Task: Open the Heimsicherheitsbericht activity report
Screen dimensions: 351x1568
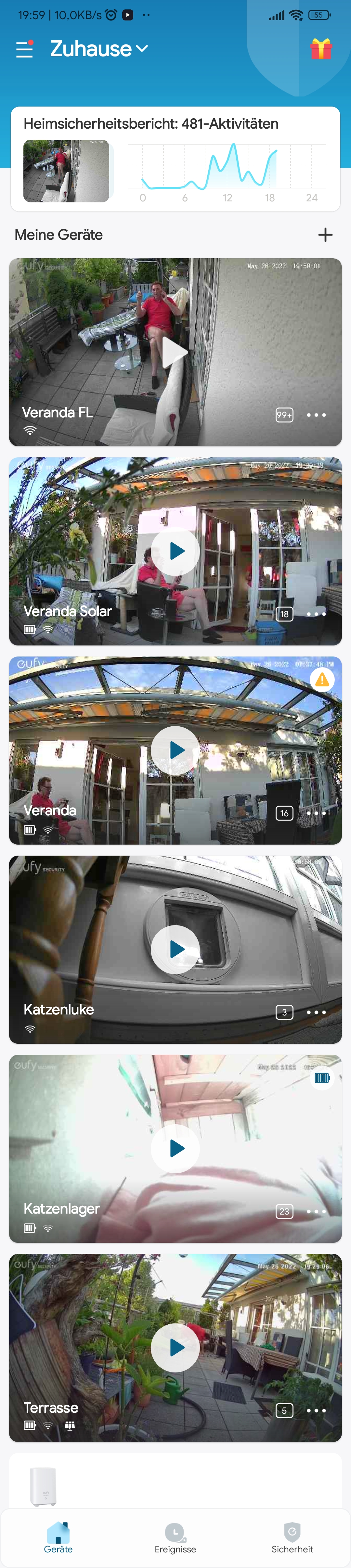Action: click(175, 159)
